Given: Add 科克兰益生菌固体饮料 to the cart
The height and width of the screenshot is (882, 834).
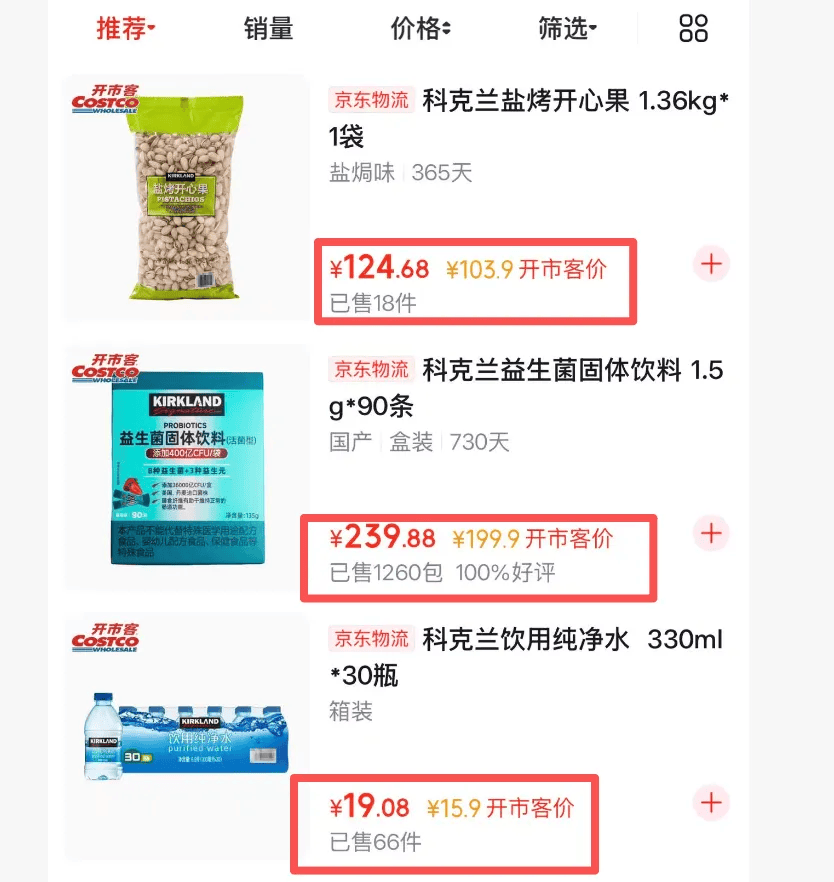Looking at the screenshot, I should click(x=711, y=533).
